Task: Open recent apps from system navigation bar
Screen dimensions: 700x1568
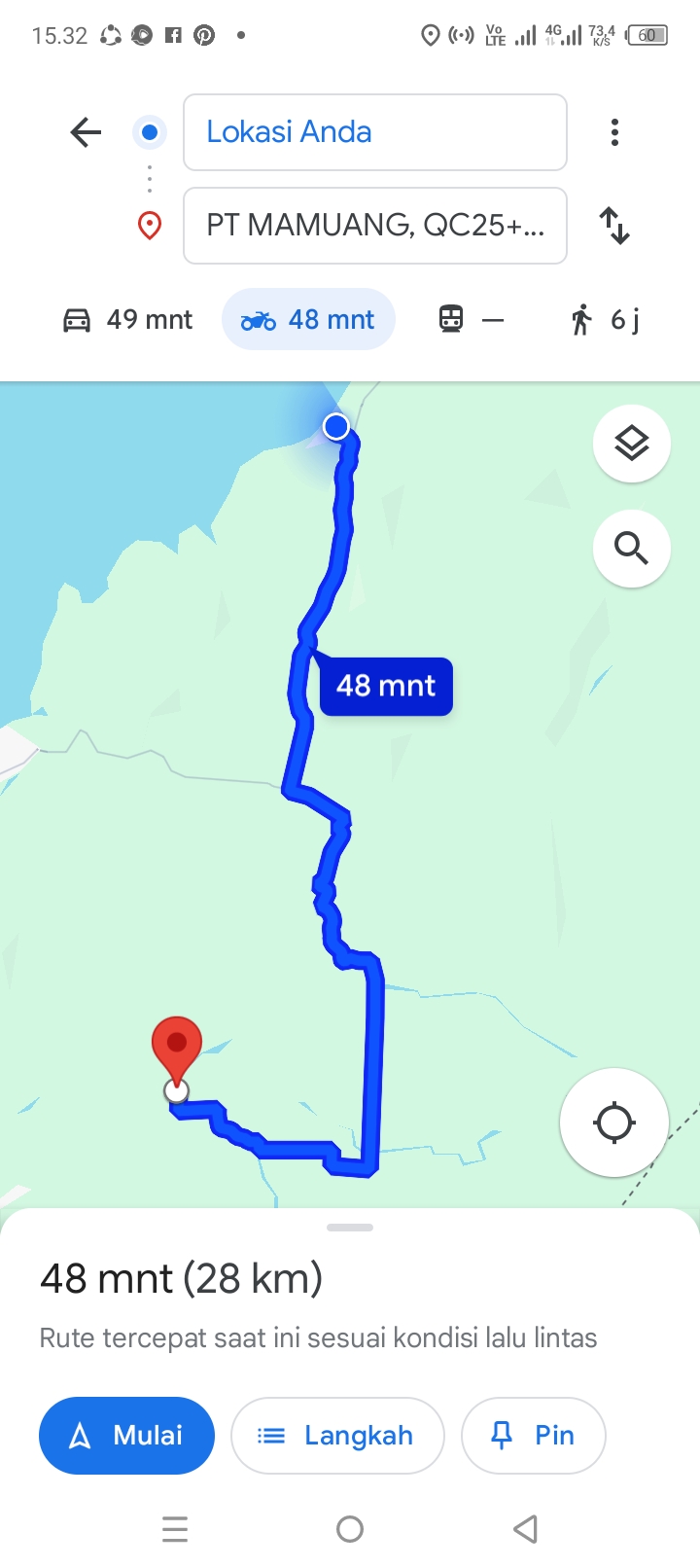Action: tap(175, 1529)
